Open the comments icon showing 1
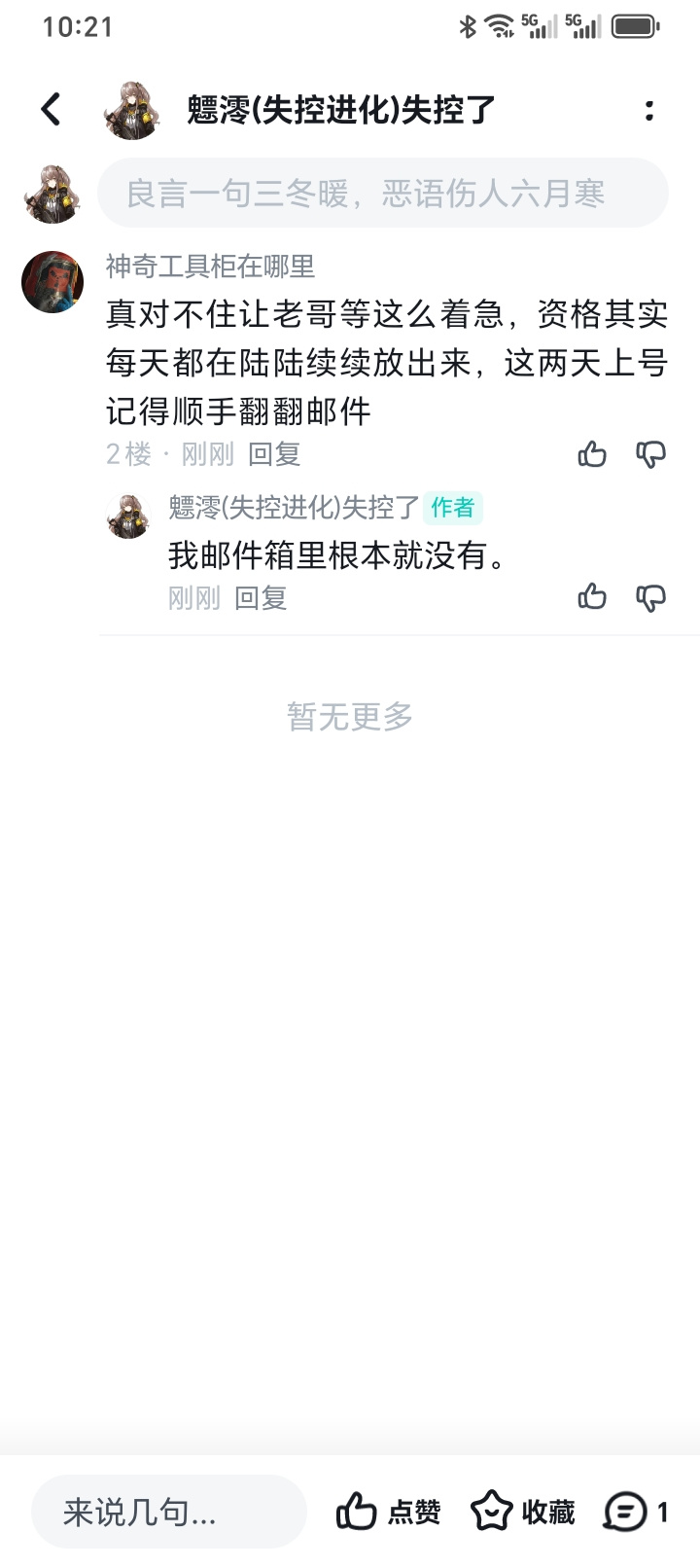This screenshot has height=1568, width=700. [x=636, y=1512]
